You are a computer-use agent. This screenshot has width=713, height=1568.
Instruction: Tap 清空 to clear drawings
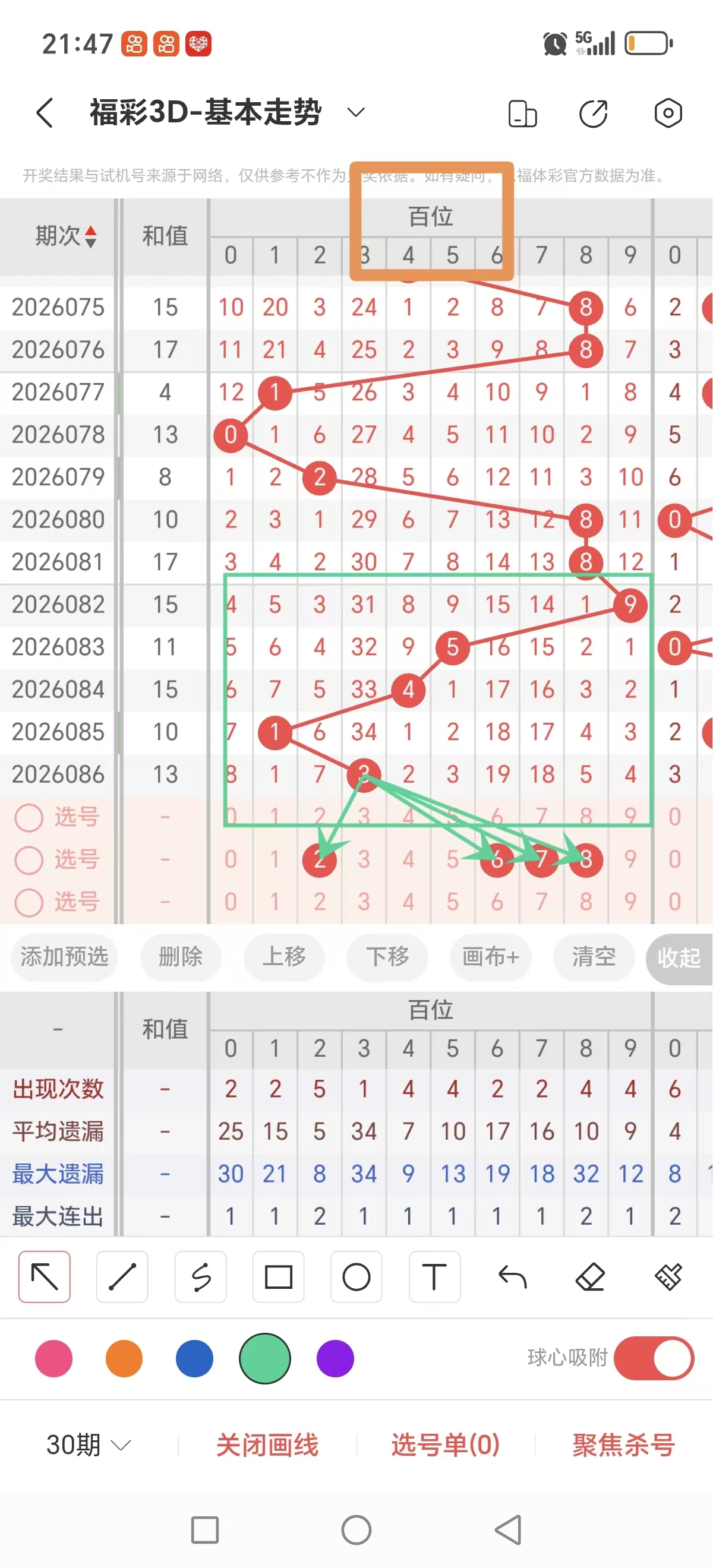pyautogui.click(x=593, y=957)
